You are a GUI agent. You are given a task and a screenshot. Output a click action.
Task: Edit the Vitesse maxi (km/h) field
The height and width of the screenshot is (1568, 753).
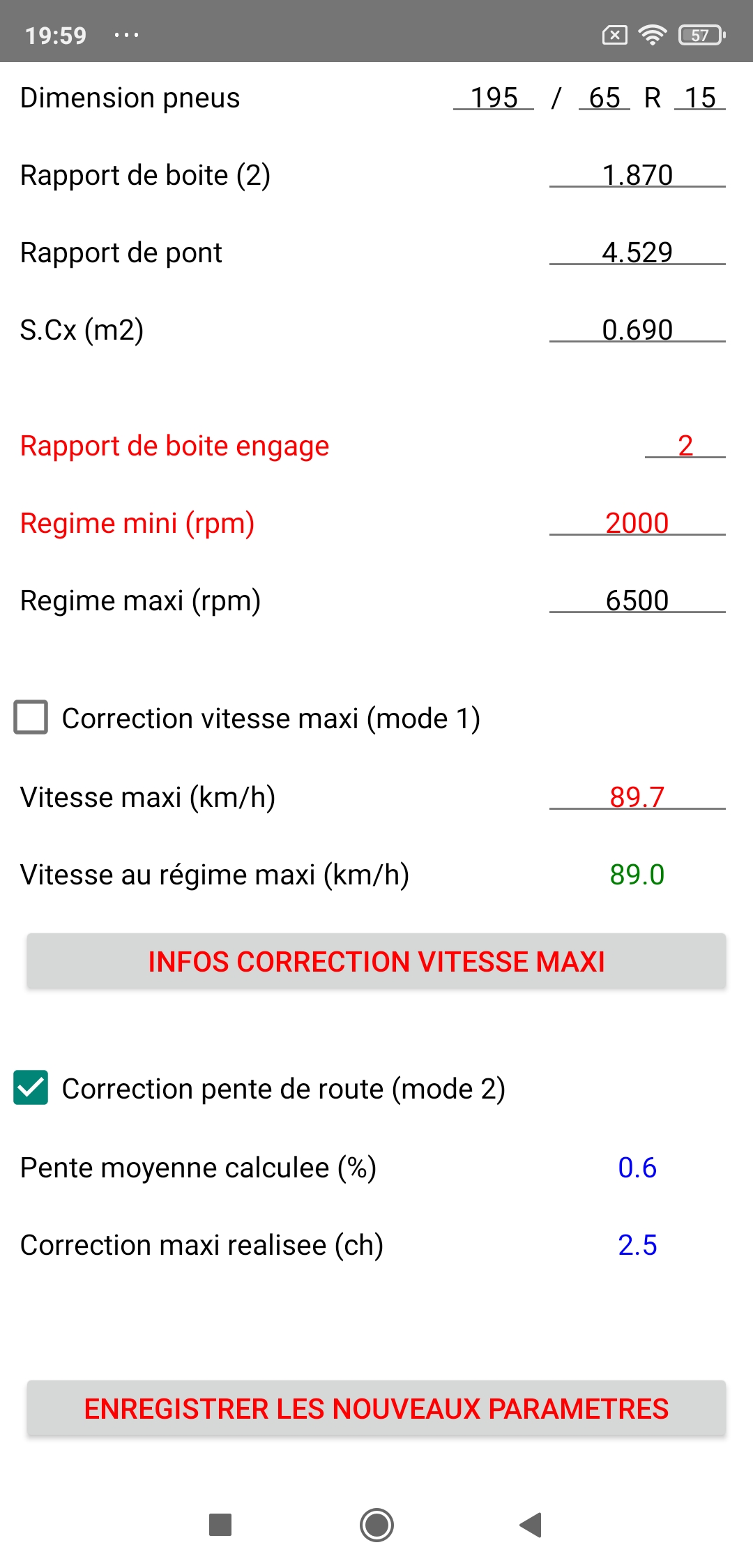[x=637, y=797]
